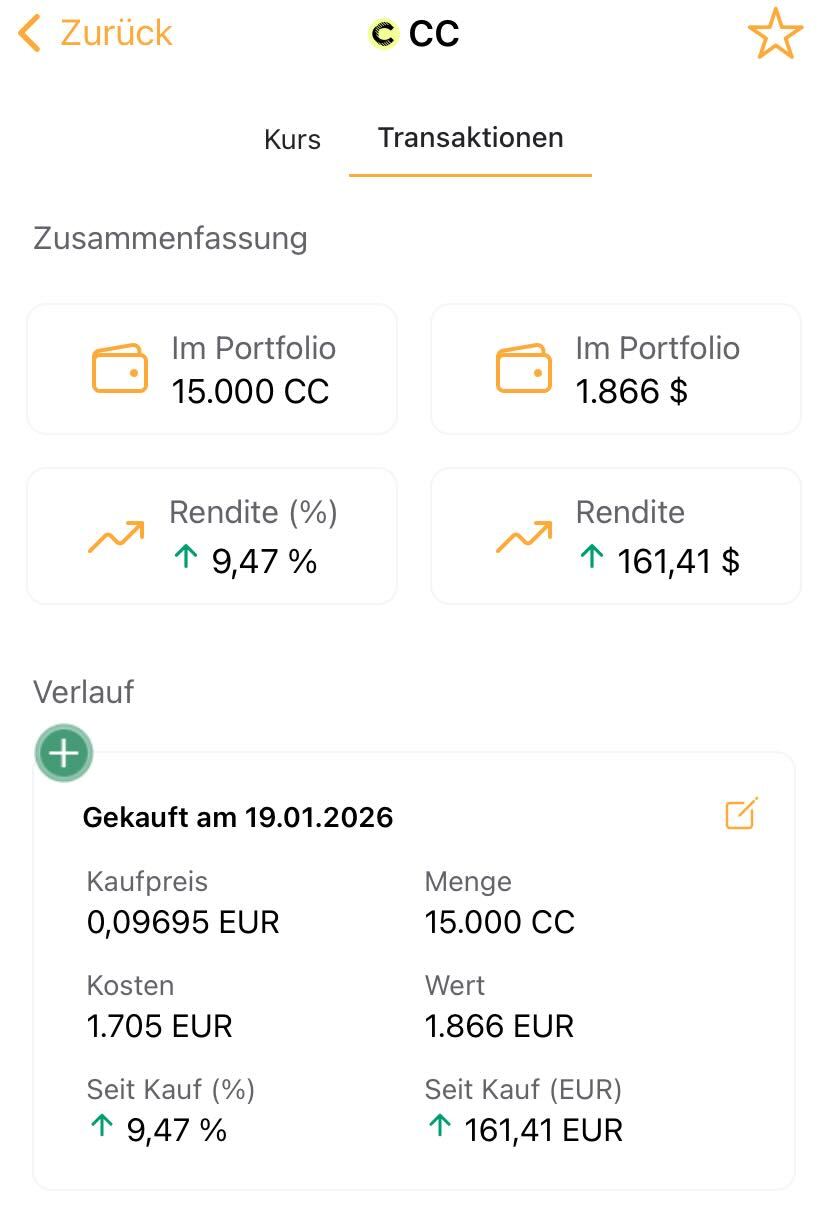This screenshot has height=1206, width=828.
Task: Tap the green up arrow beside '9,47 %'
Action: point(185,562)
